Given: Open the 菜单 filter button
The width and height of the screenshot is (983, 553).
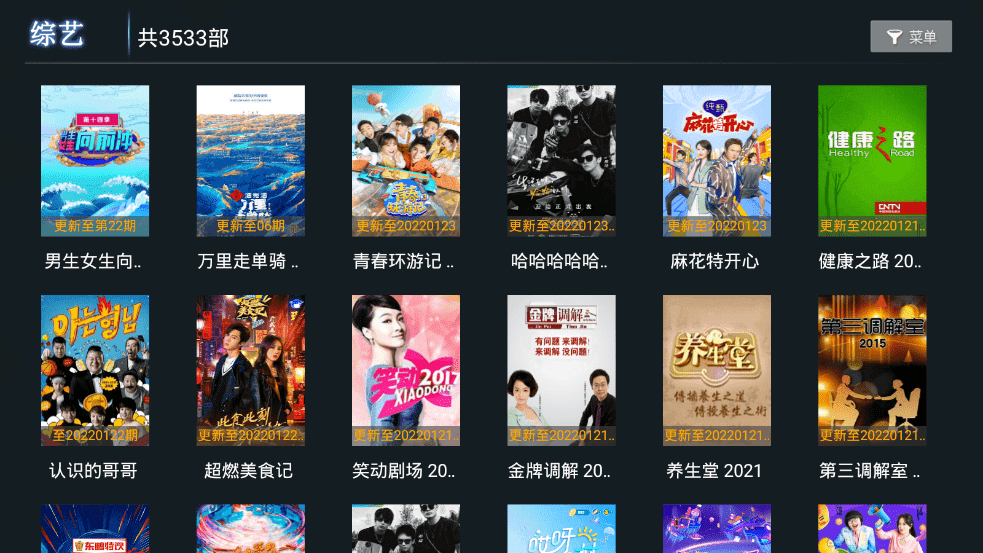Looking at the screenshot, I should pyautogui.click(x=911, y=37).
